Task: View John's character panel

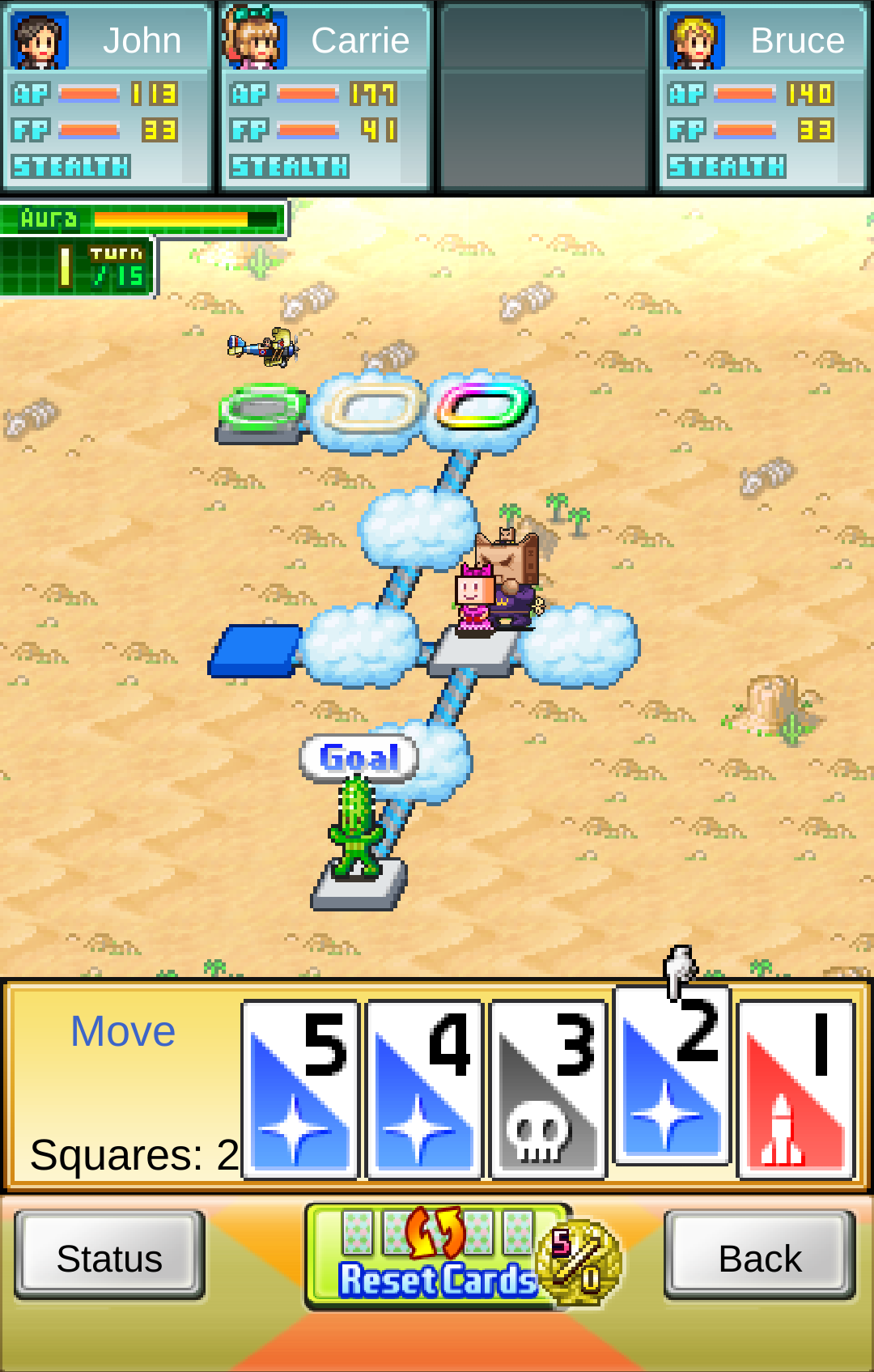Action: [x=108, y=97]
